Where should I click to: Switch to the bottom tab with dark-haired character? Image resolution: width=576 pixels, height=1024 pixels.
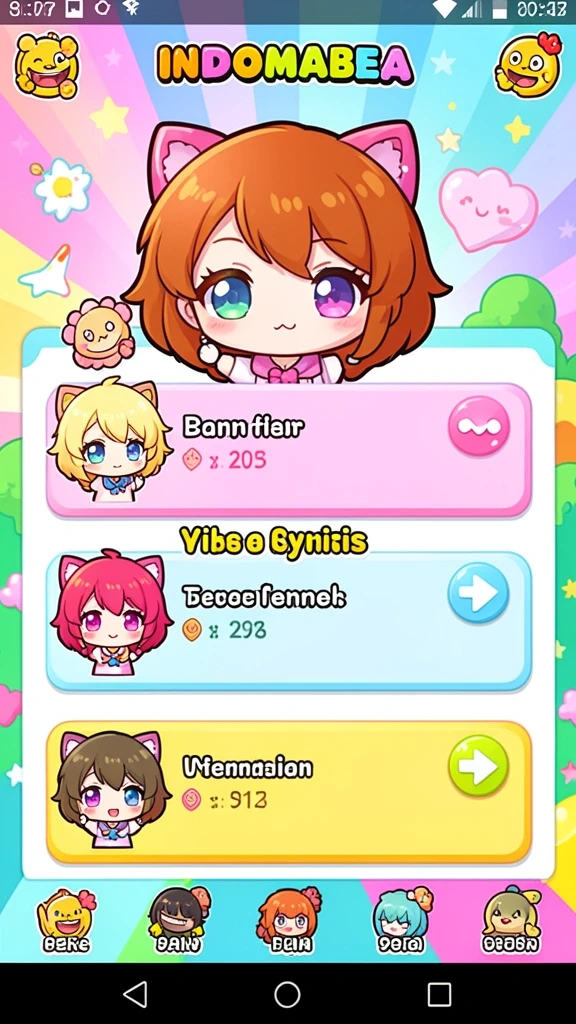click(178, 920)
